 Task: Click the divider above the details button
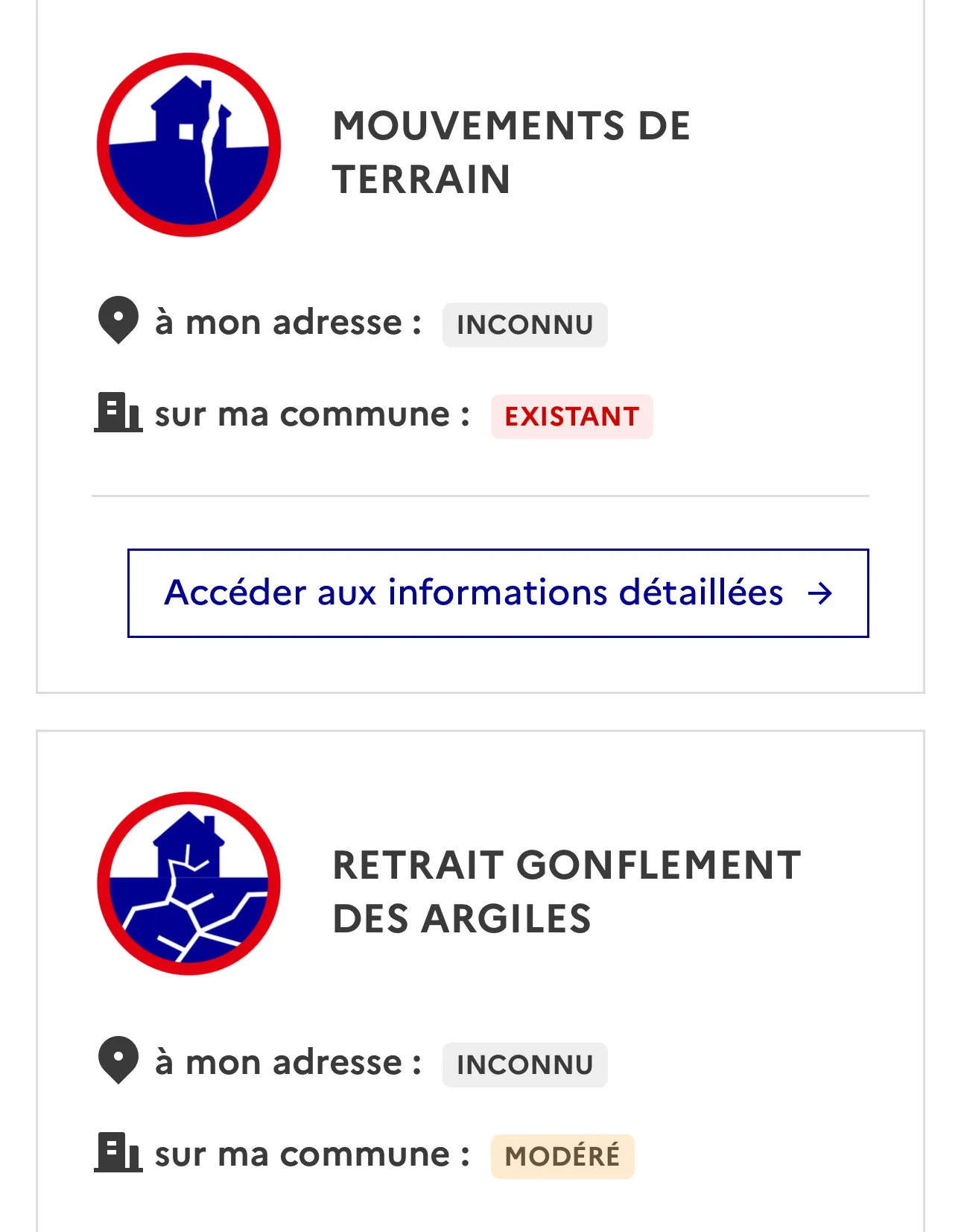[480, 495]
